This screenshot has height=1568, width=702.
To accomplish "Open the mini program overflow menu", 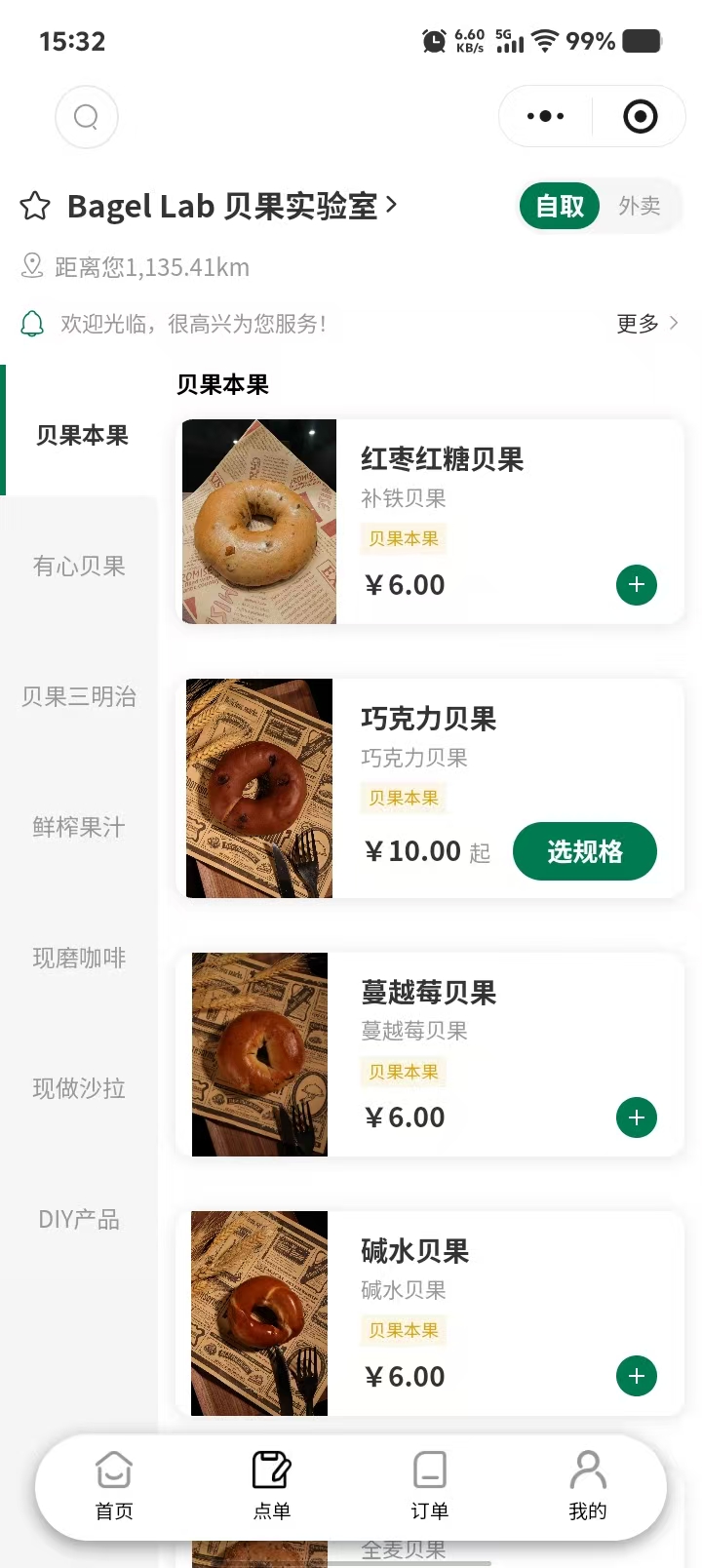I will (x=545, y=117).
